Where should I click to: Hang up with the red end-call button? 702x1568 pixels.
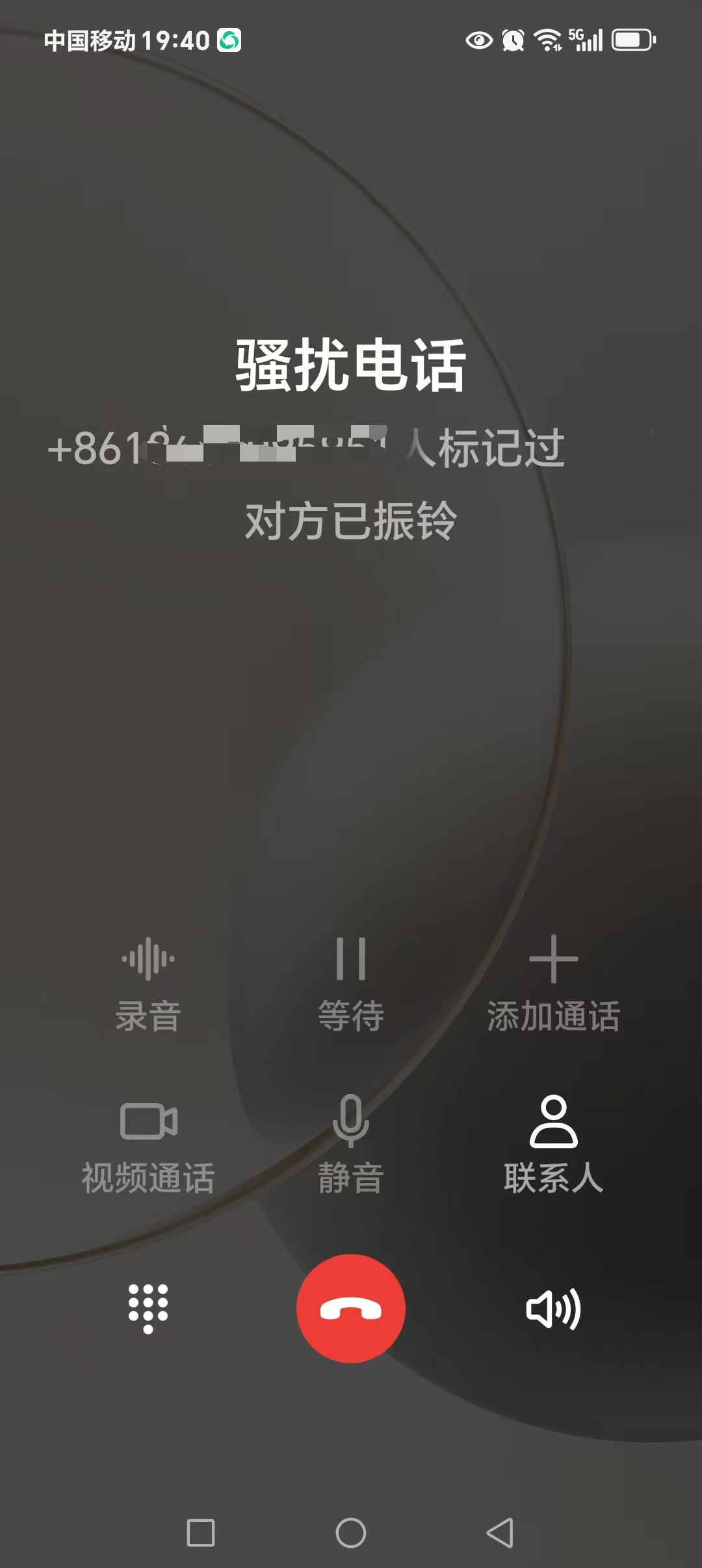pos(351,1309)
